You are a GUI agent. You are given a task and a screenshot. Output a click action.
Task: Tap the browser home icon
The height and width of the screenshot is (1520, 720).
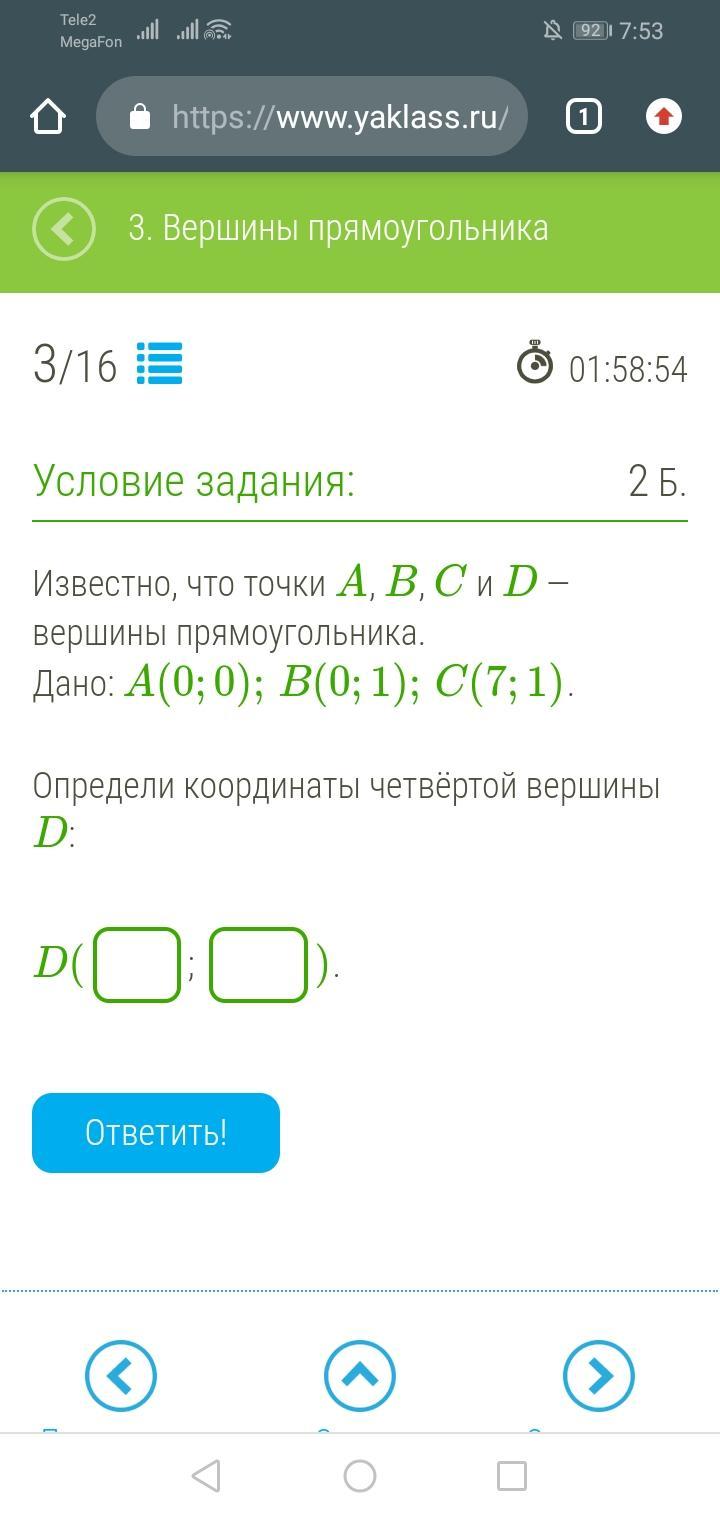pyautogui.click(x=48, y=117)
